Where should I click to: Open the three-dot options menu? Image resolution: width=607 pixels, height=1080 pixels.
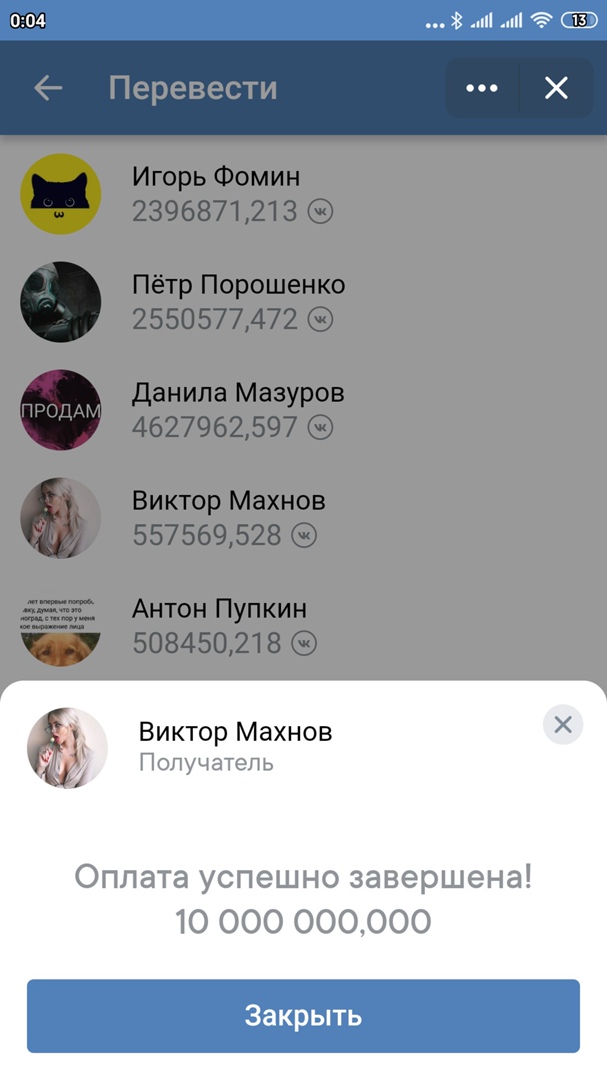coord(482,88)
